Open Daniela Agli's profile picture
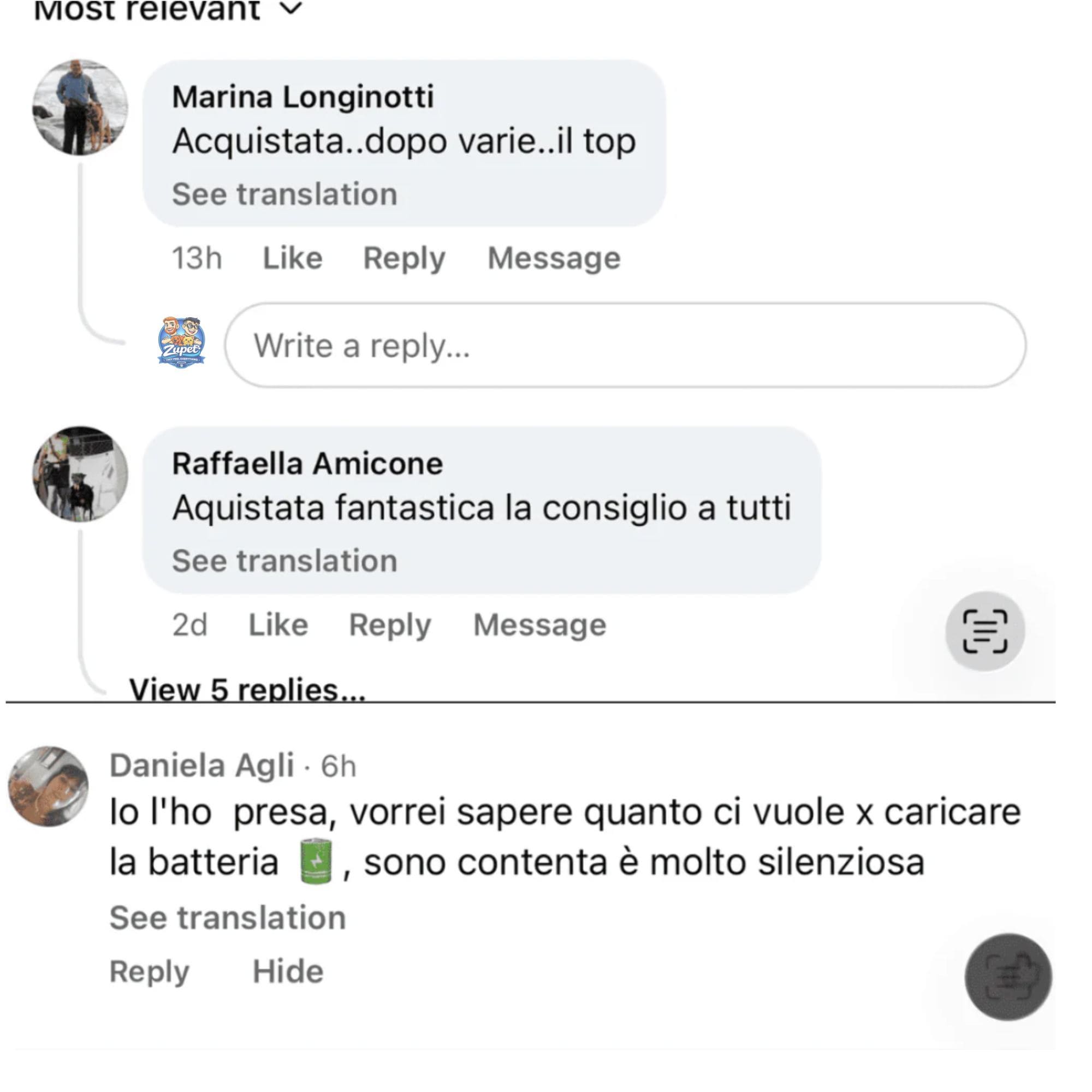Screen dimensions: 1092x1092 [48, 786]
